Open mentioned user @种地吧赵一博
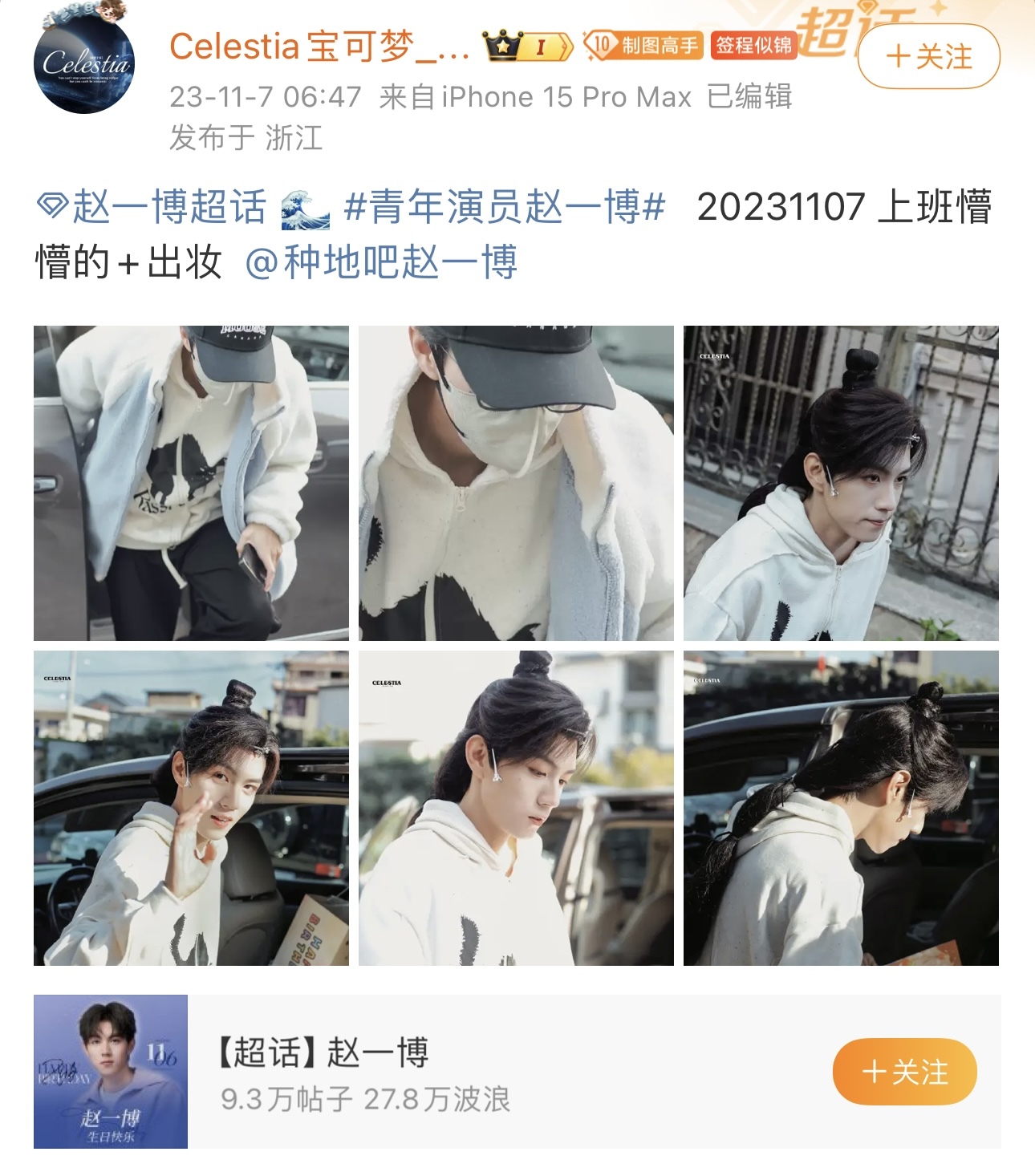This screenshot has height=1176, width=1035. click(381, 263)
